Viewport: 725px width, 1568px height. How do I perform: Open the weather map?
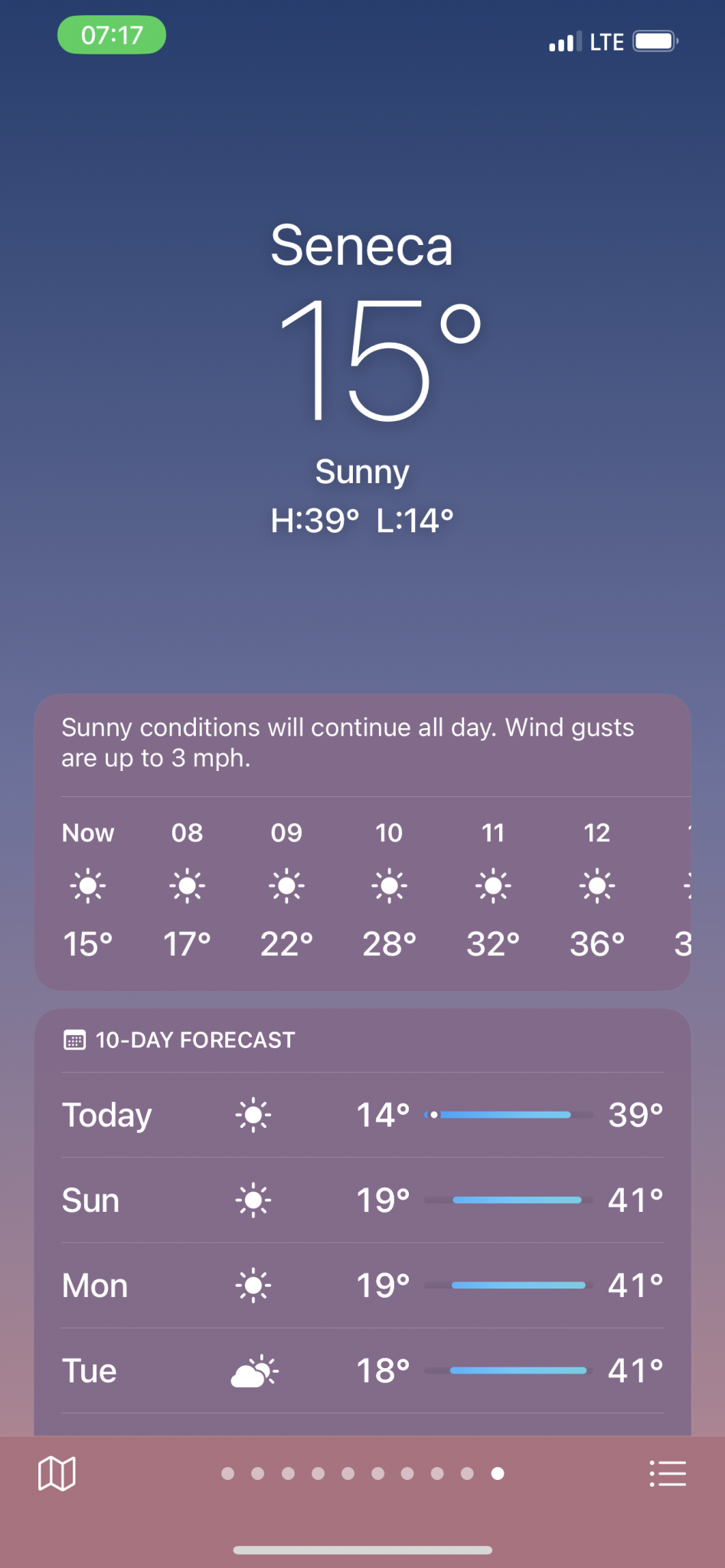coord(57,1473)
